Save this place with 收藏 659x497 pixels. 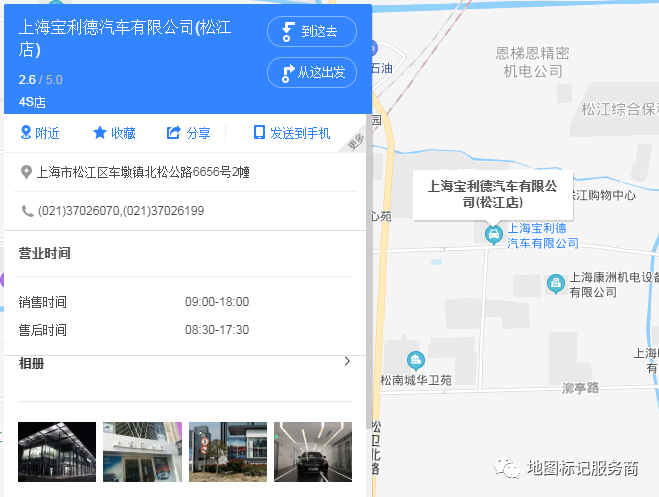click(114, 133)
